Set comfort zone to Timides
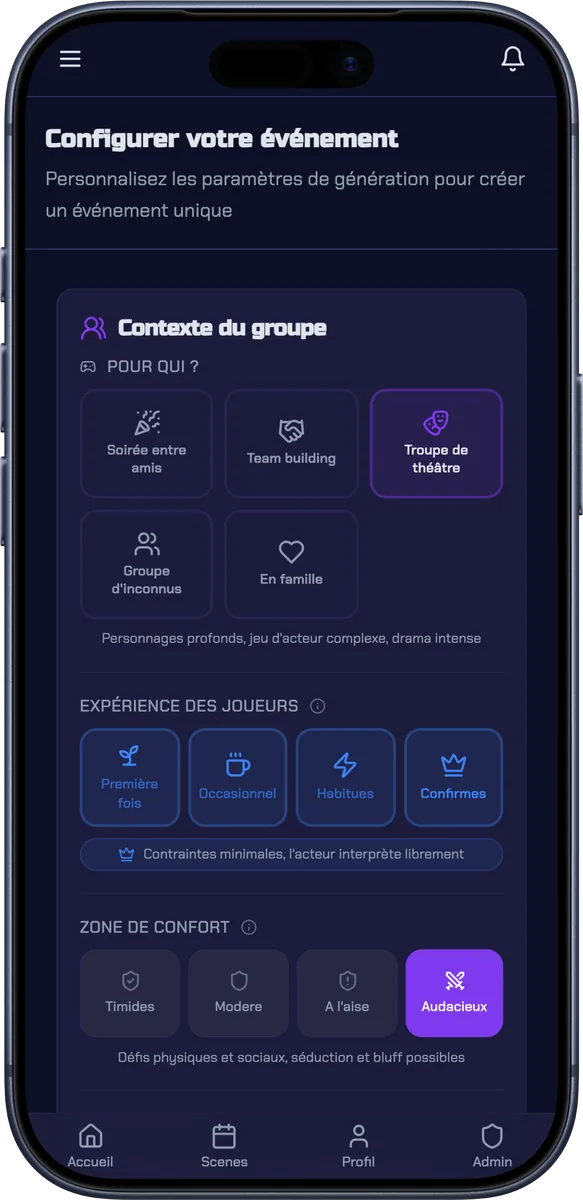The width and height of the screenshot is (583, 1200). (x=130, y=993)
